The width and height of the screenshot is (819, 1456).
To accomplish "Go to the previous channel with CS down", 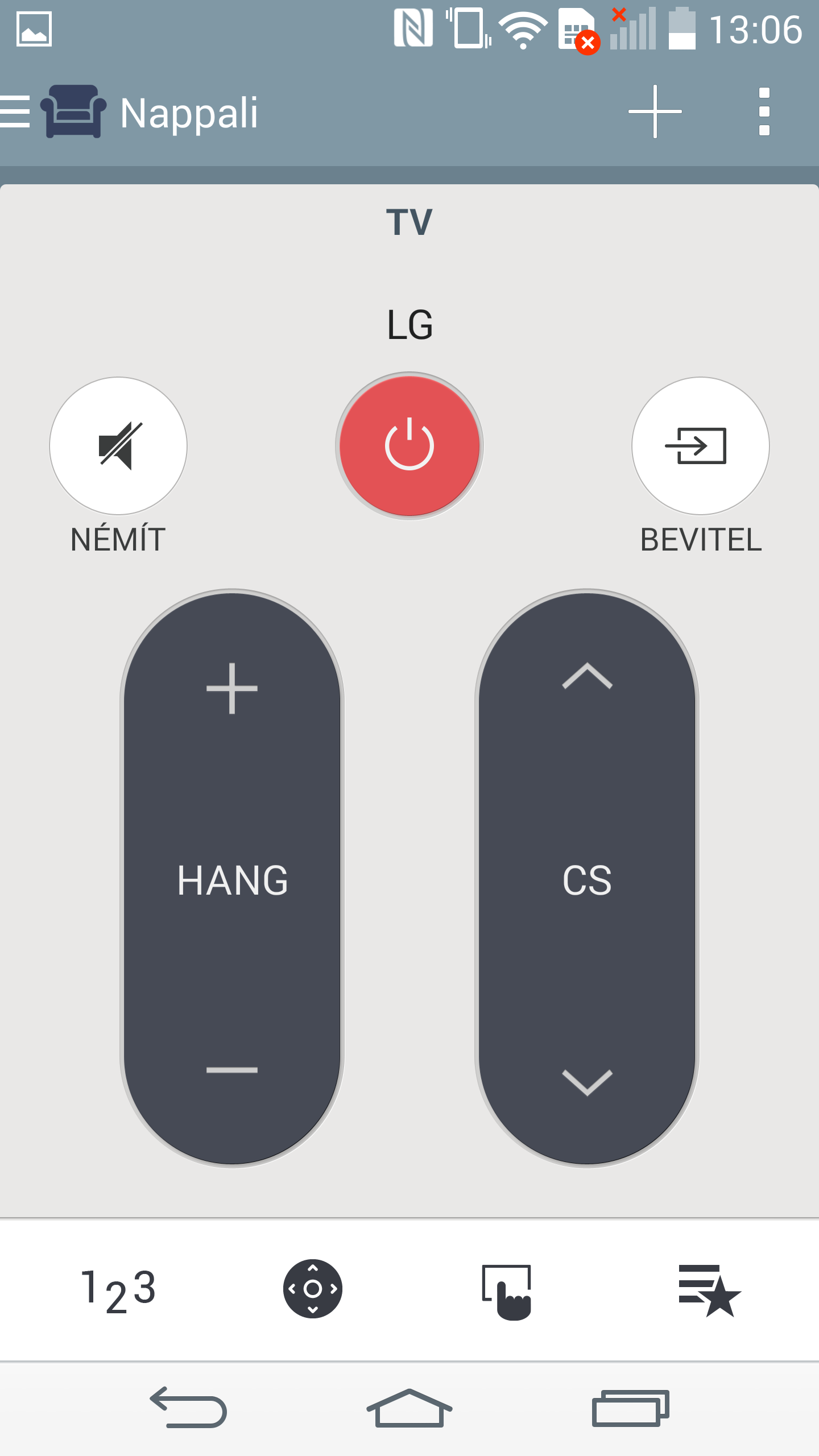I will [587, 1081].
